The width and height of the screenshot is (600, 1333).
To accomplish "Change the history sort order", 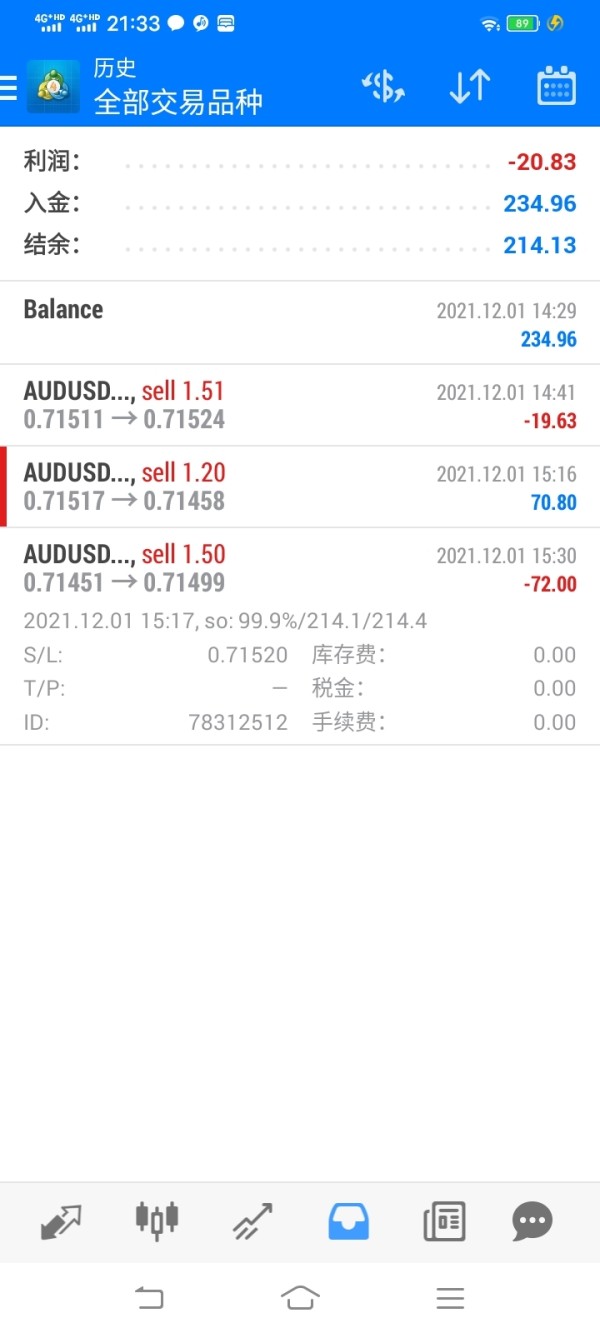I will tap(469, 87).
